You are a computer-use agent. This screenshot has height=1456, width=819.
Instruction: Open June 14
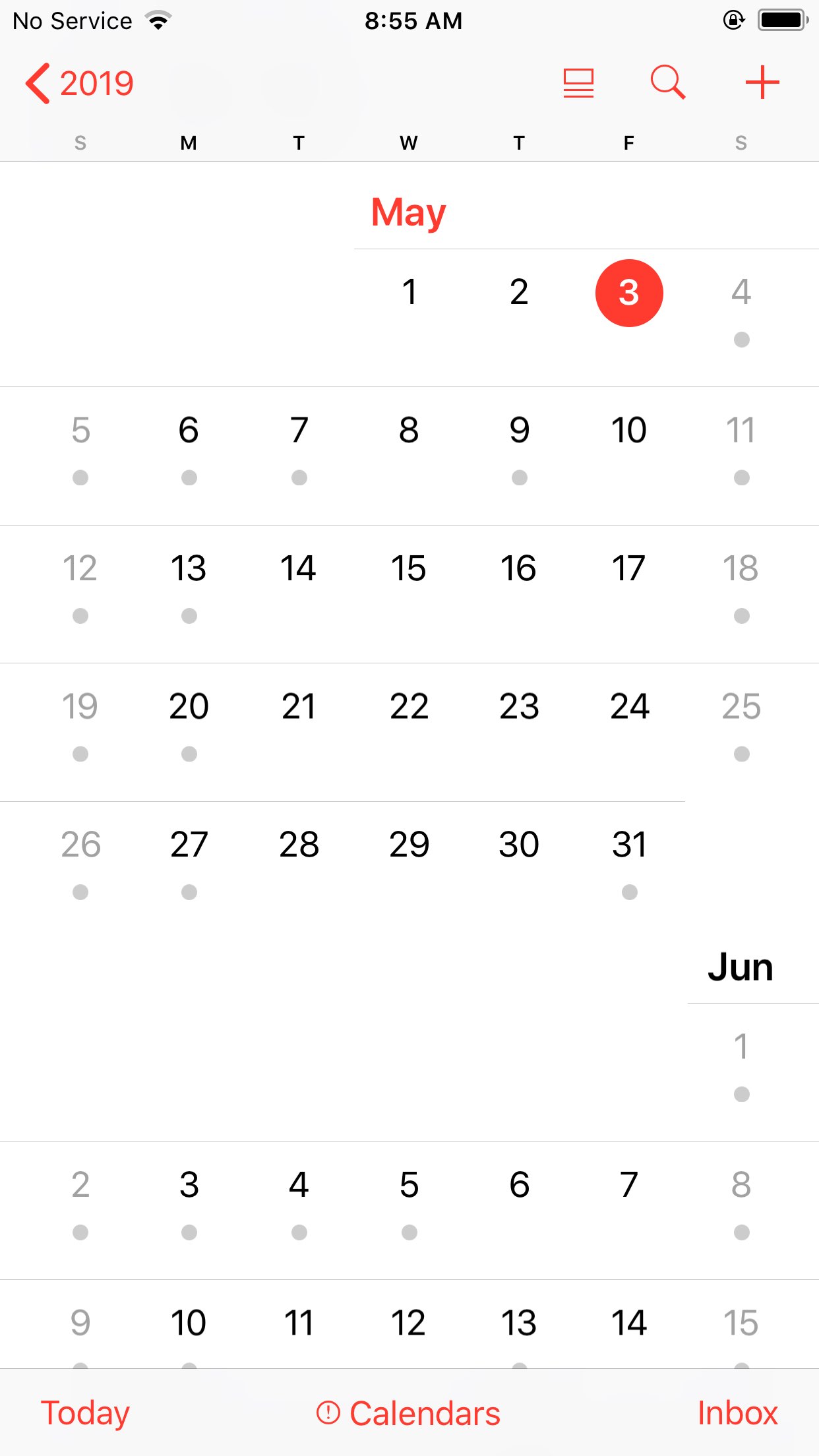(629, 1323)
